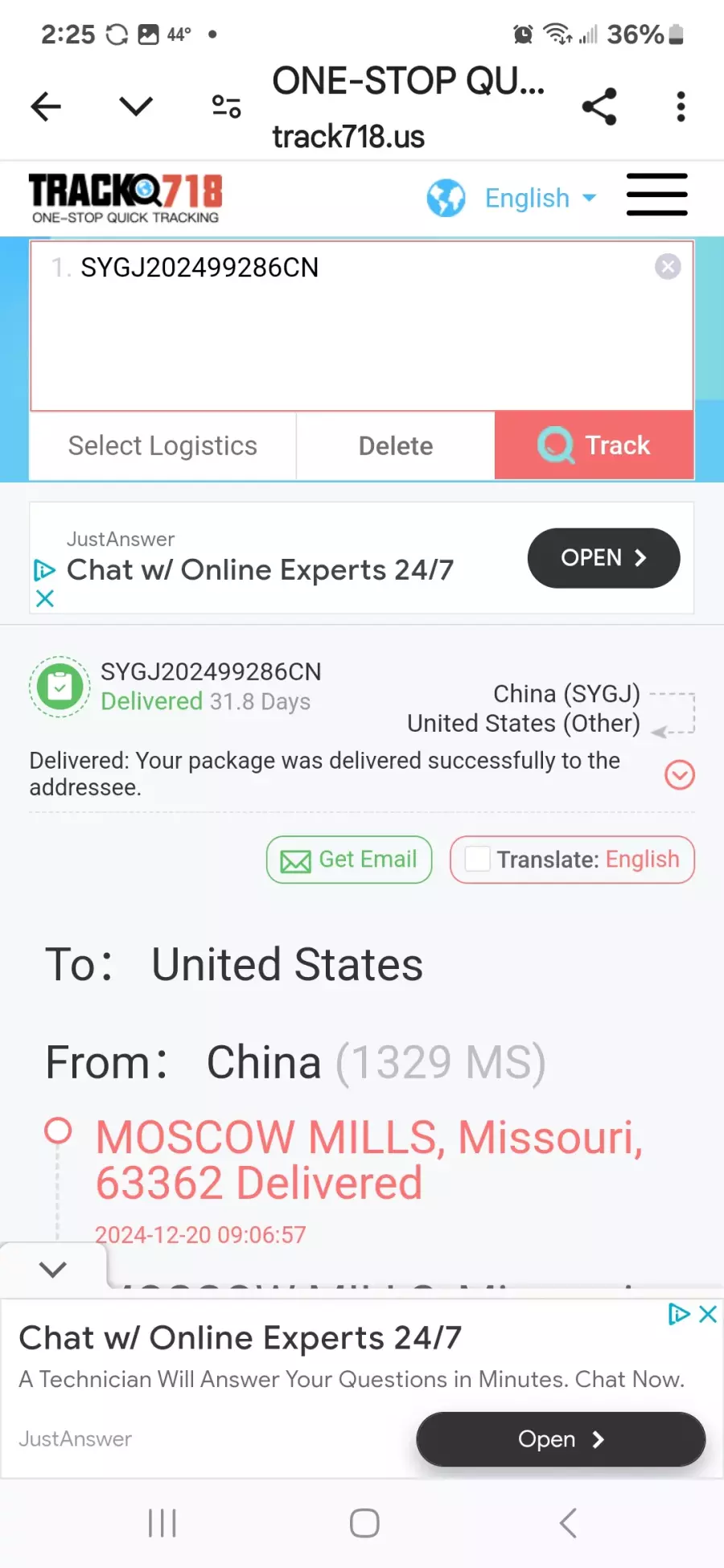Collapse the bottom ad panel chevron
This screenshot has height=1568, width=724.
tap(53, 1269)
